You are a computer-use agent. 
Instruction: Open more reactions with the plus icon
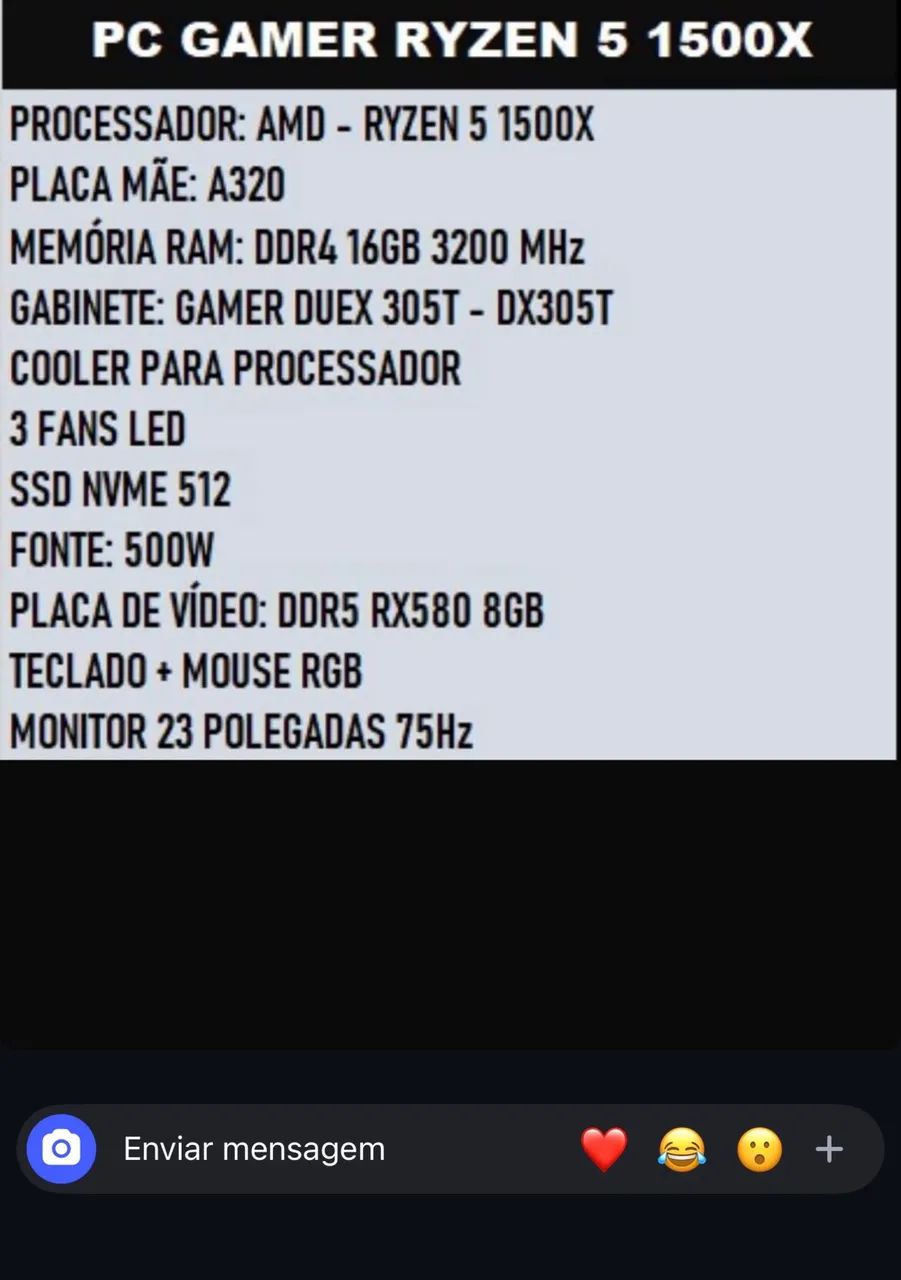point(829,1149)
